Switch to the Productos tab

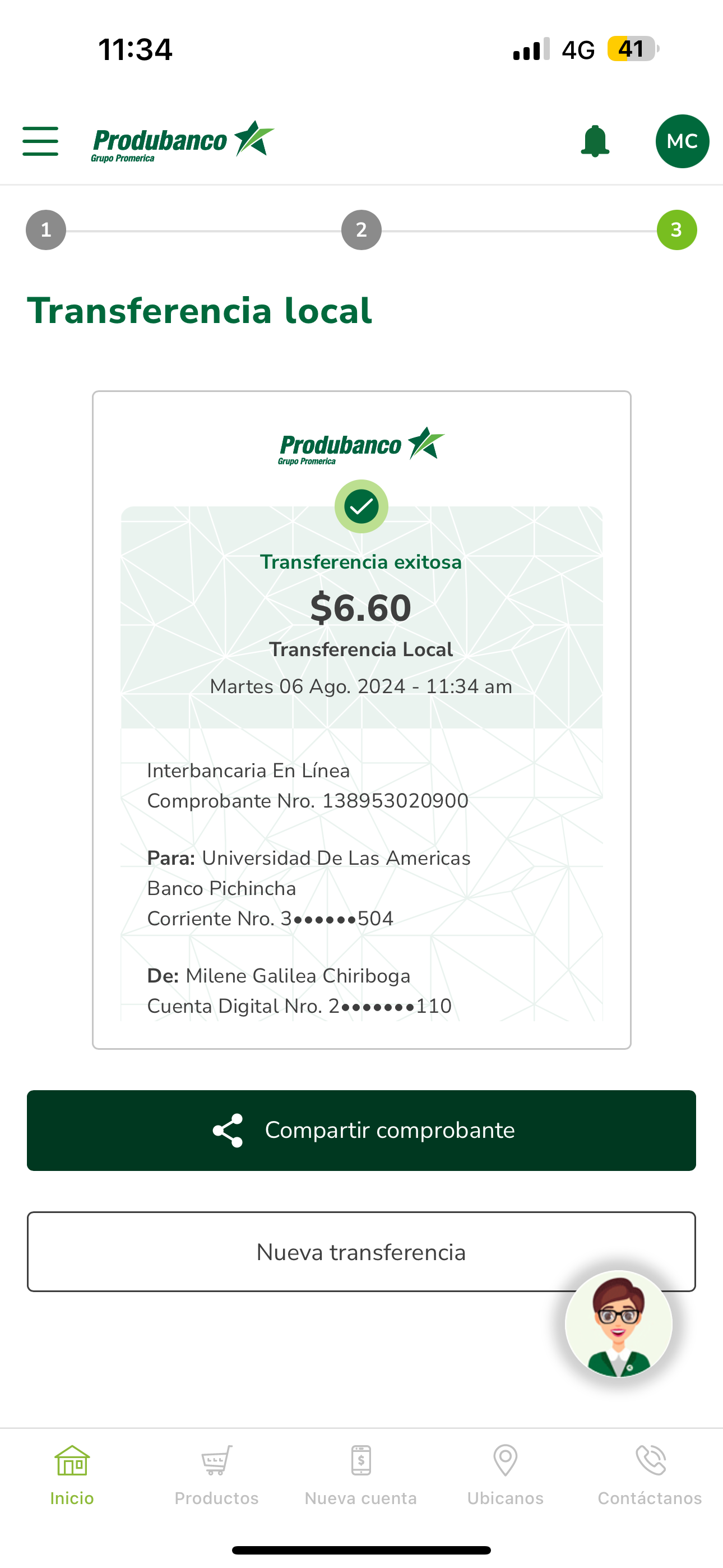[x=217, y=1473]
